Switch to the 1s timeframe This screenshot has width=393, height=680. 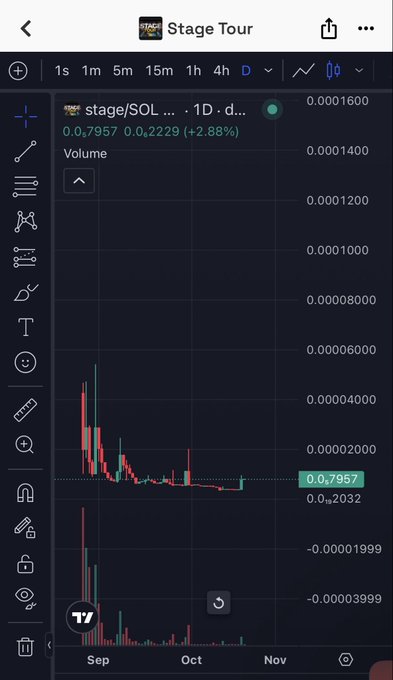(62, 71)
